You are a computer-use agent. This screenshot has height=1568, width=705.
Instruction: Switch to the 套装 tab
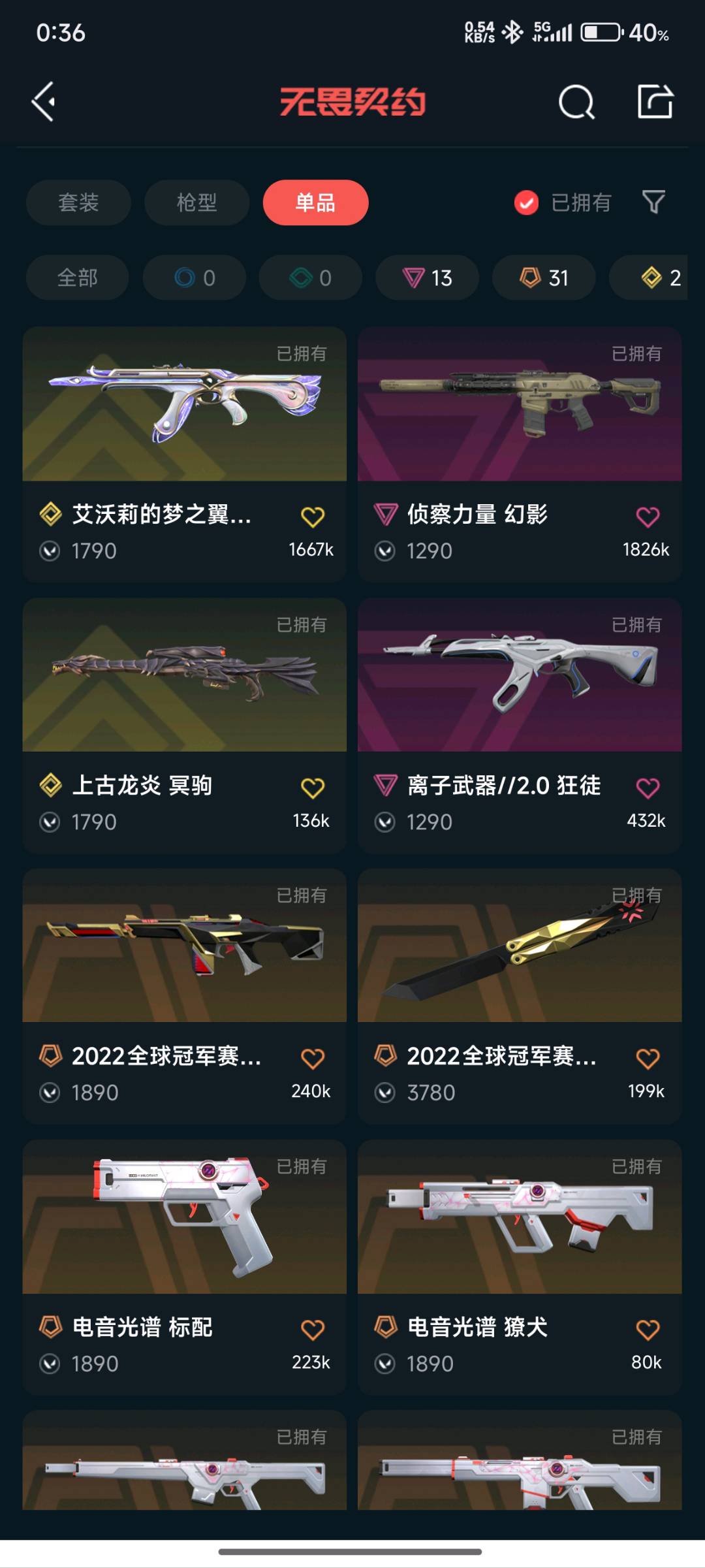coord(78,202)
